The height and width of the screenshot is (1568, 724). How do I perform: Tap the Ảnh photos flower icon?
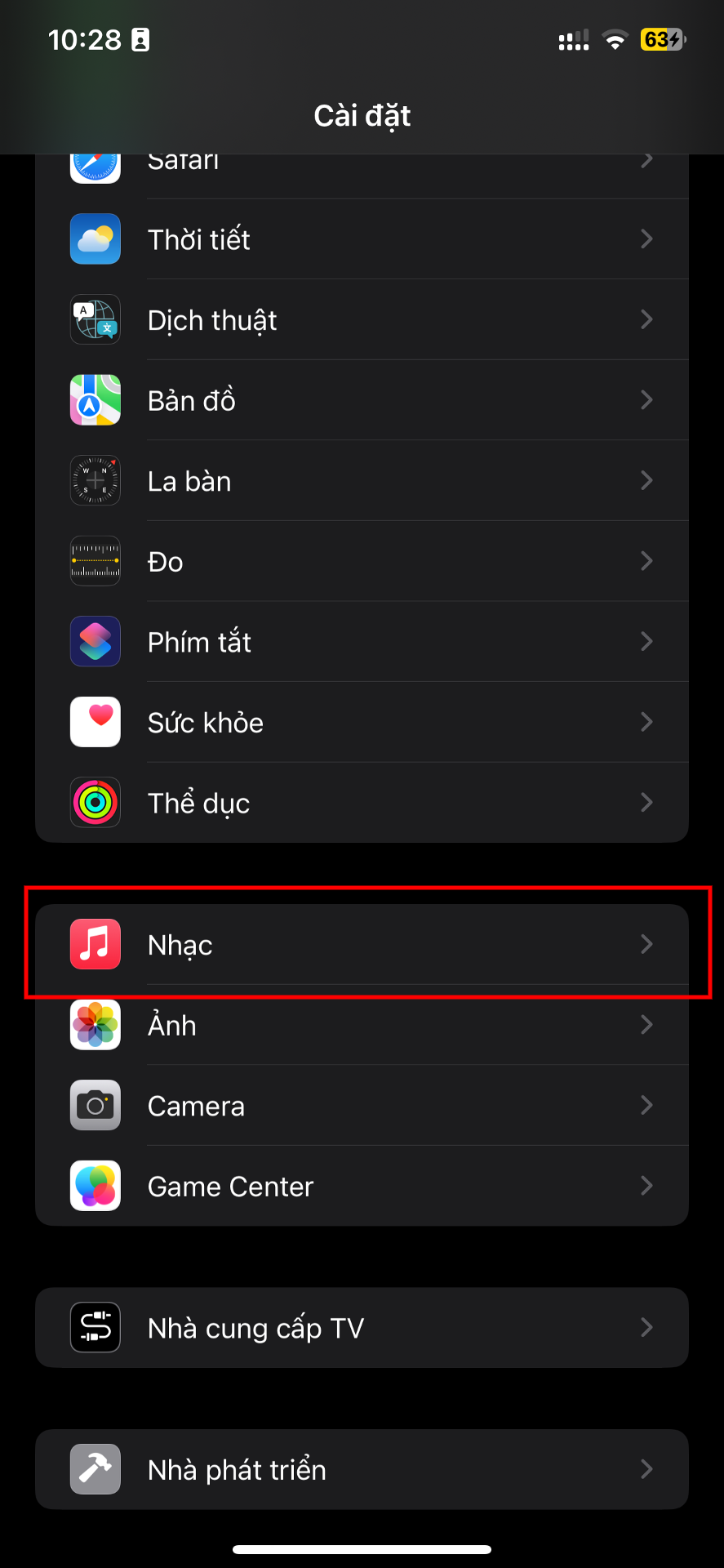[x=95, y=1025]
